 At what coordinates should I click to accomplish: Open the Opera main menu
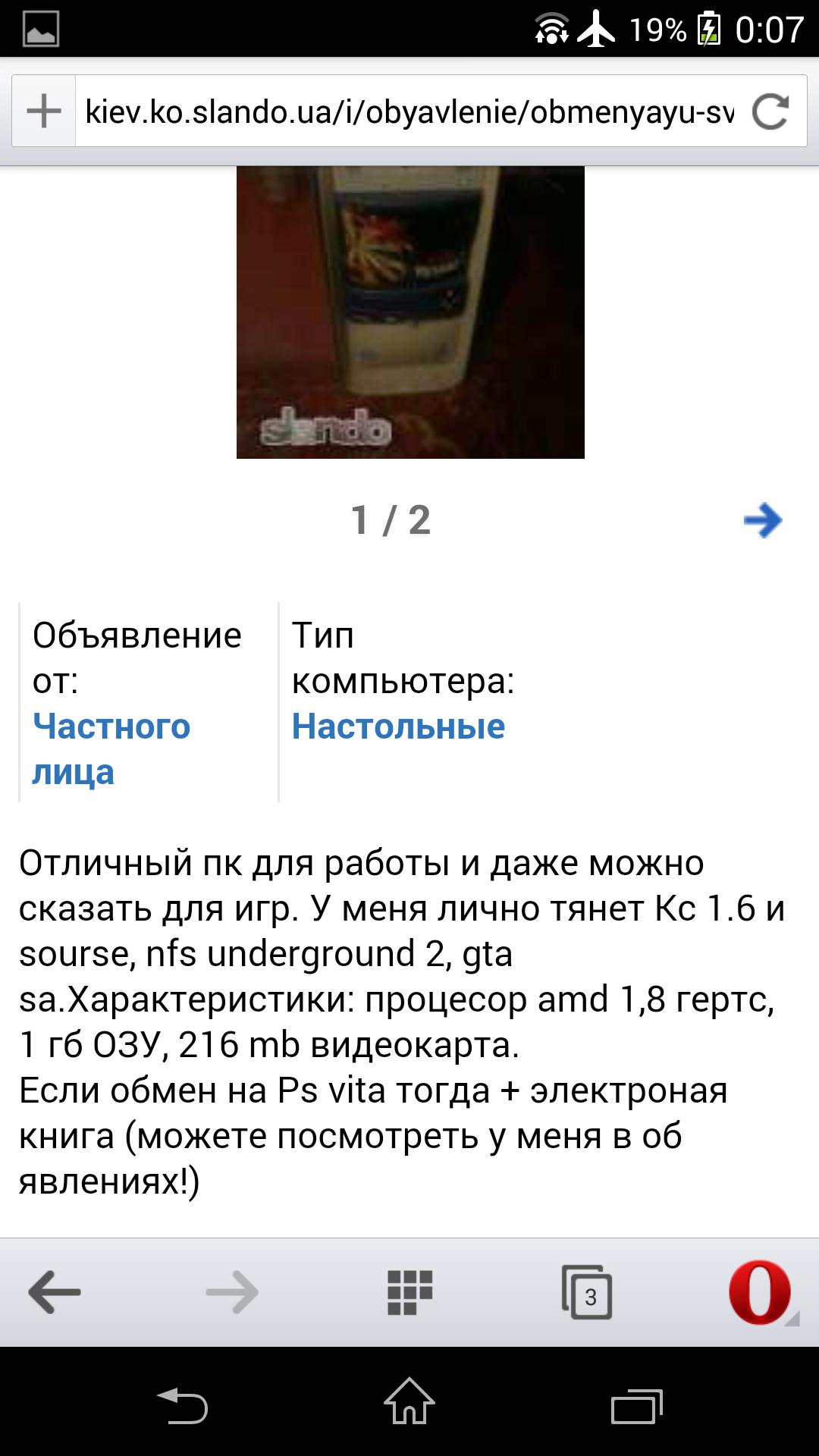[760, 1291]
